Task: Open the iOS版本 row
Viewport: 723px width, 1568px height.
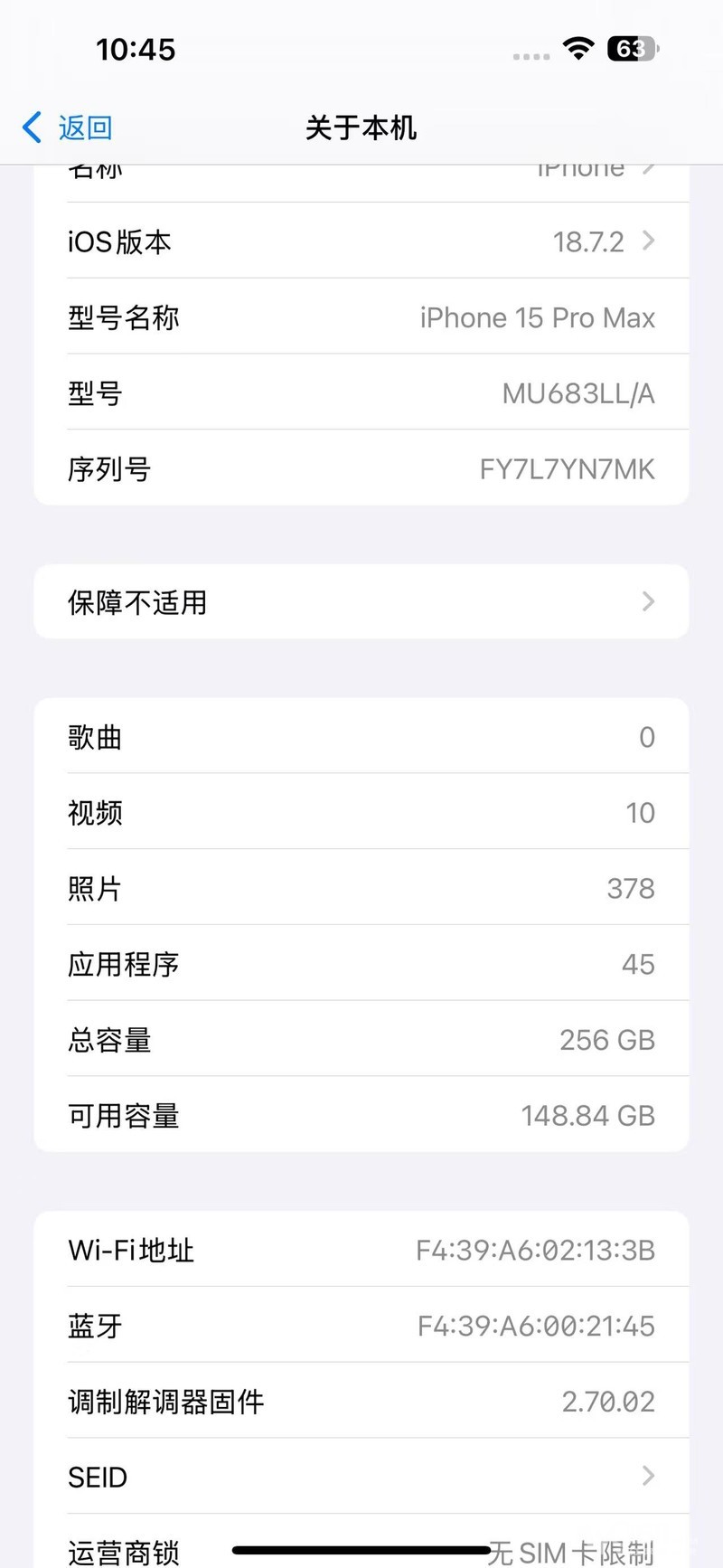Action: click(x=361, y=241)
